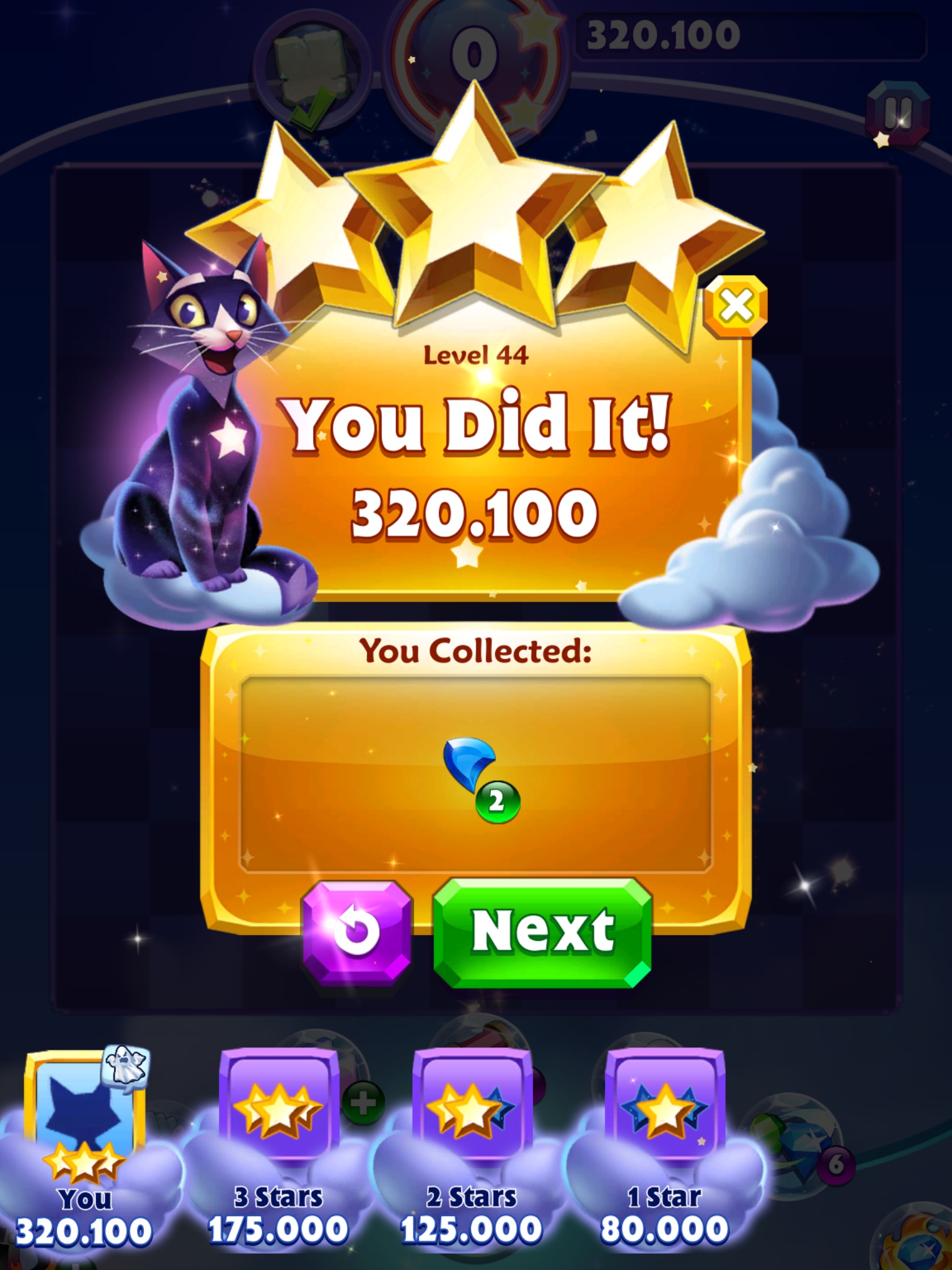The image size is (952, 1270).
Task: Close the level complete dialog
Action: point(736,306)
